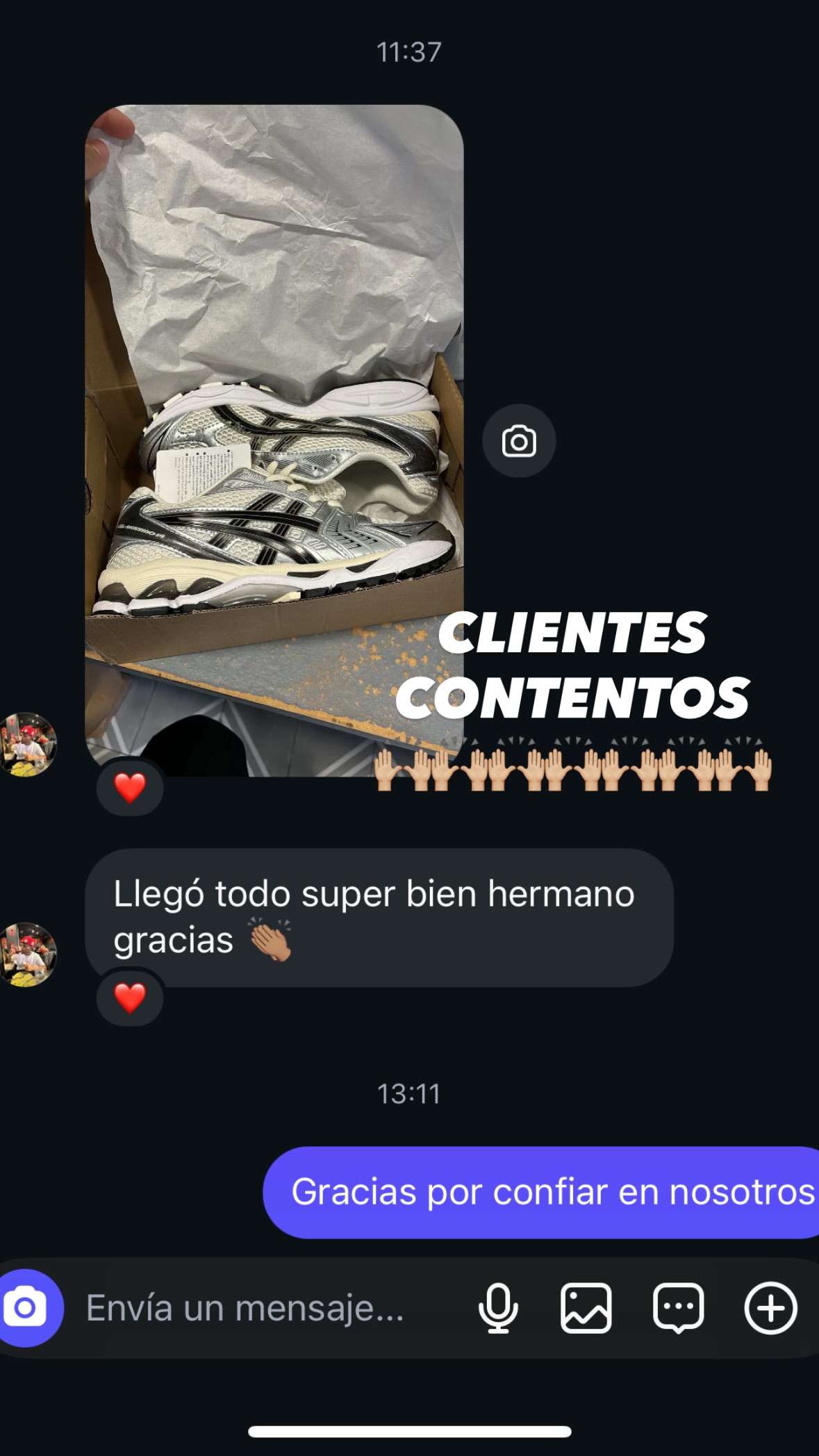Tap the 11:37 timestamp
Image resolution: width=819 pixels, height=1456 pixels.
(410, 49)
